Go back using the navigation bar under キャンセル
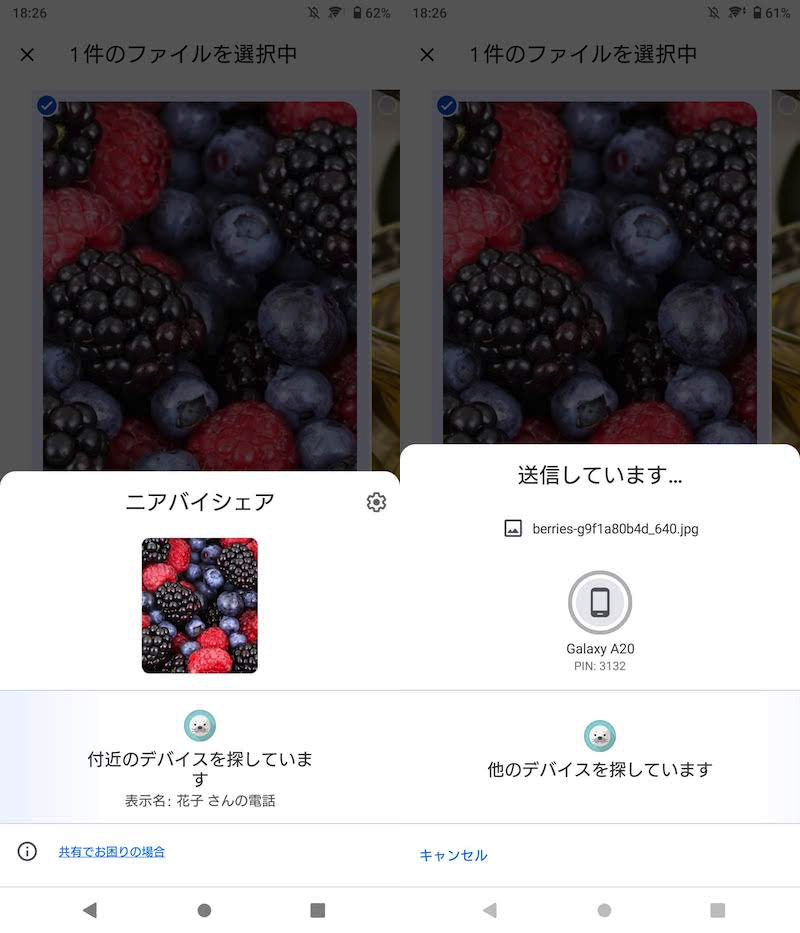The height and width of the screenshot is (933, 800). 489,910
